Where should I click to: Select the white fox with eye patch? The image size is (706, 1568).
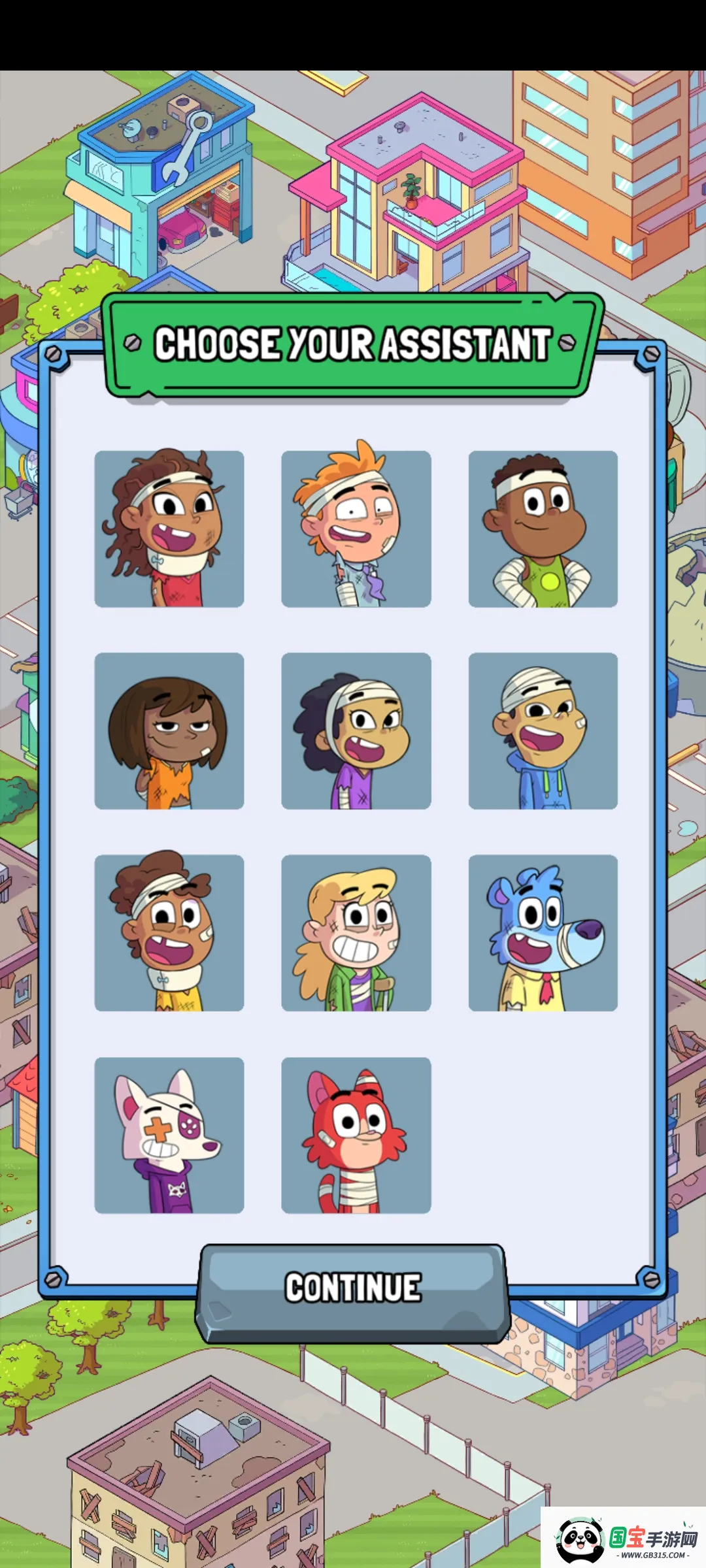tap(169, 1135)
